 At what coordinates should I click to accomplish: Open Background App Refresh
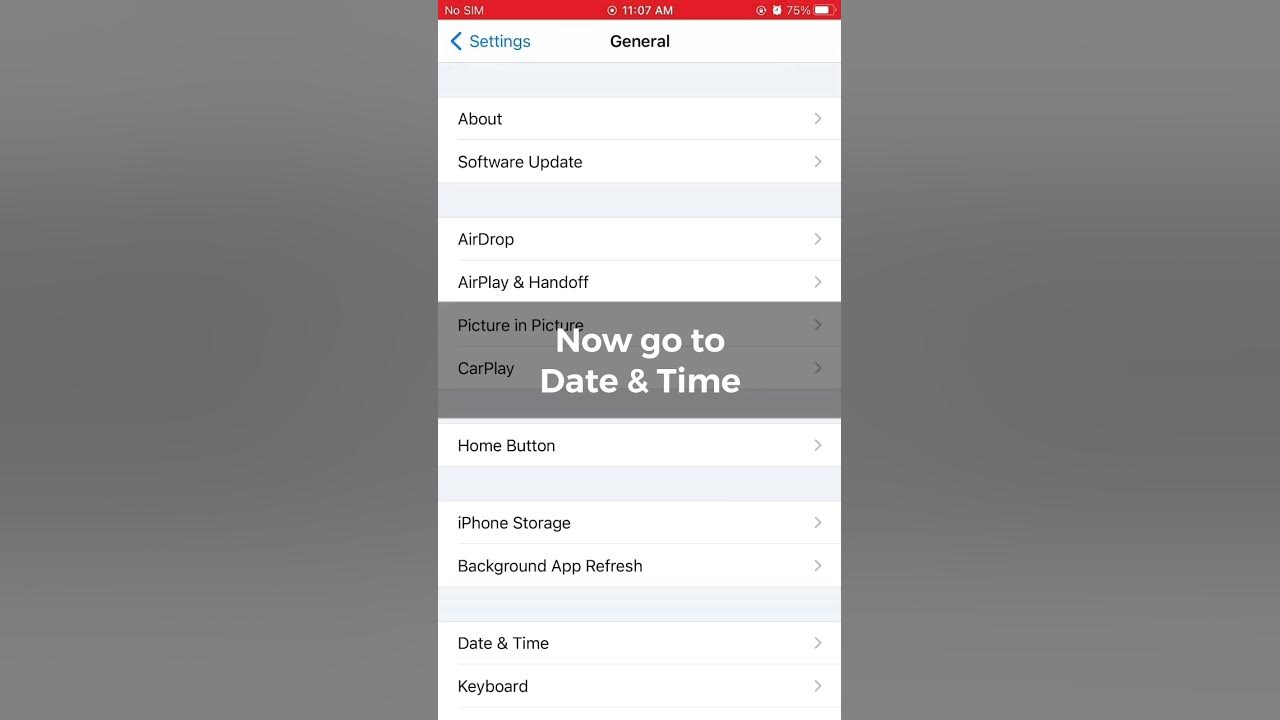(x=639, y=566)
